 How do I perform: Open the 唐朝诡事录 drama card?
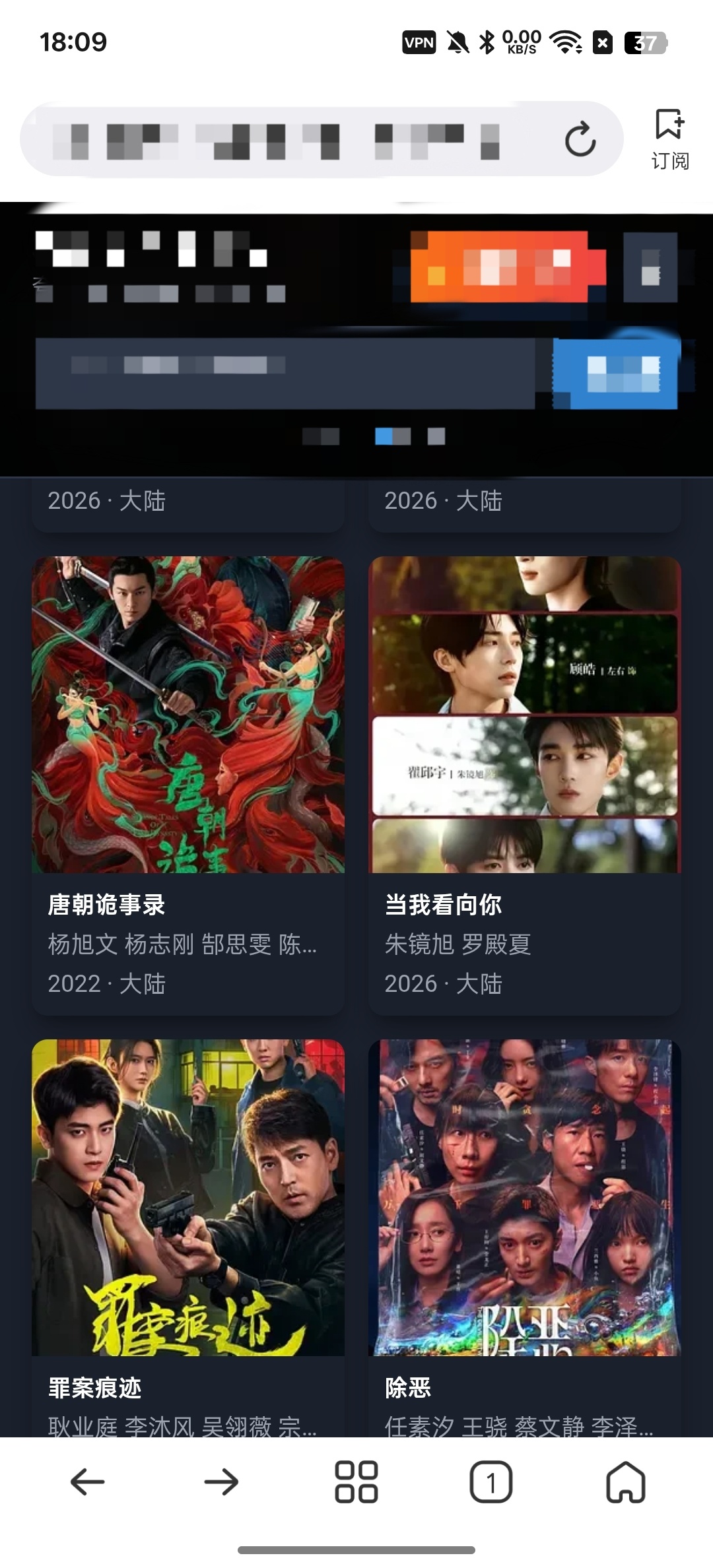[x=188, y=785]
